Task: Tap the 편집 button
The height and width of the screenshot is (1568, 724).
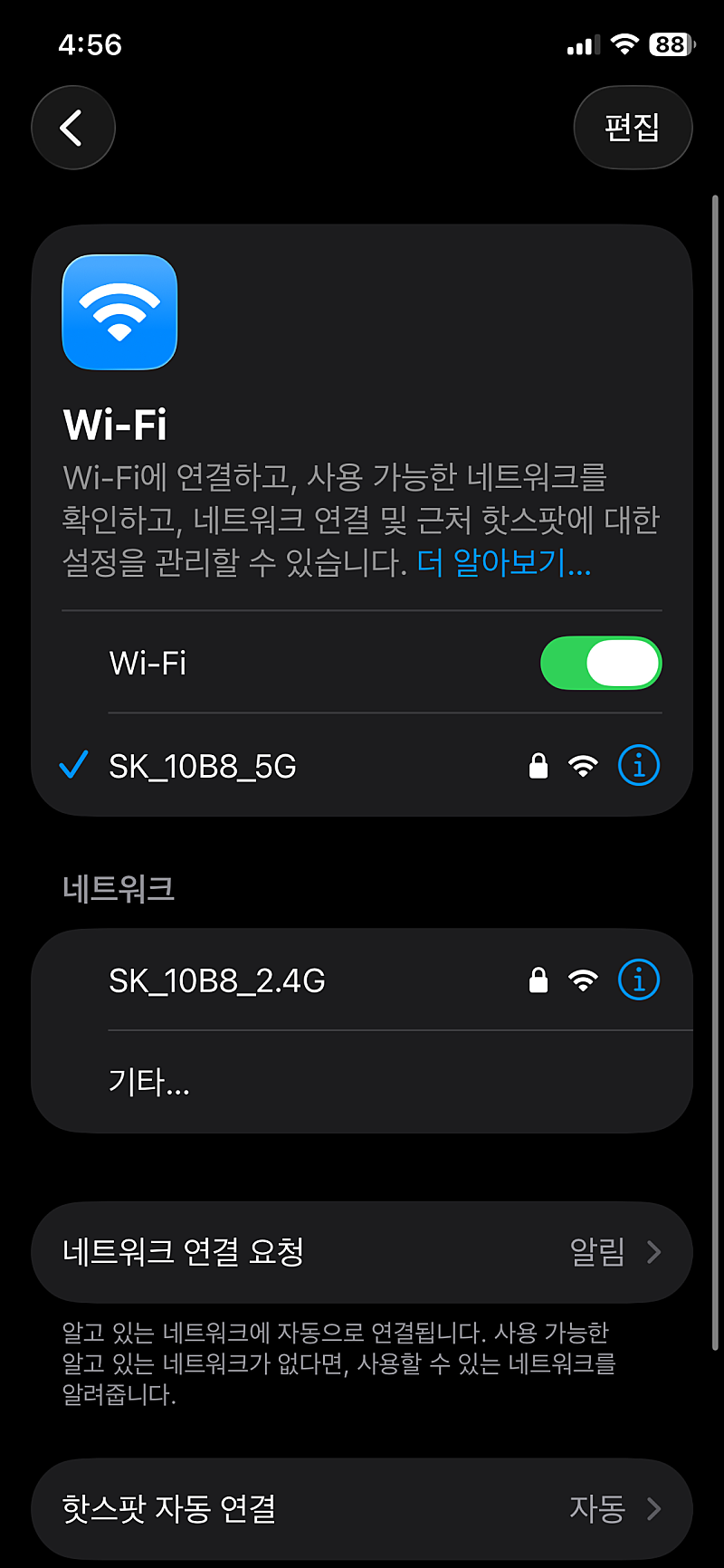Action: 633,128
